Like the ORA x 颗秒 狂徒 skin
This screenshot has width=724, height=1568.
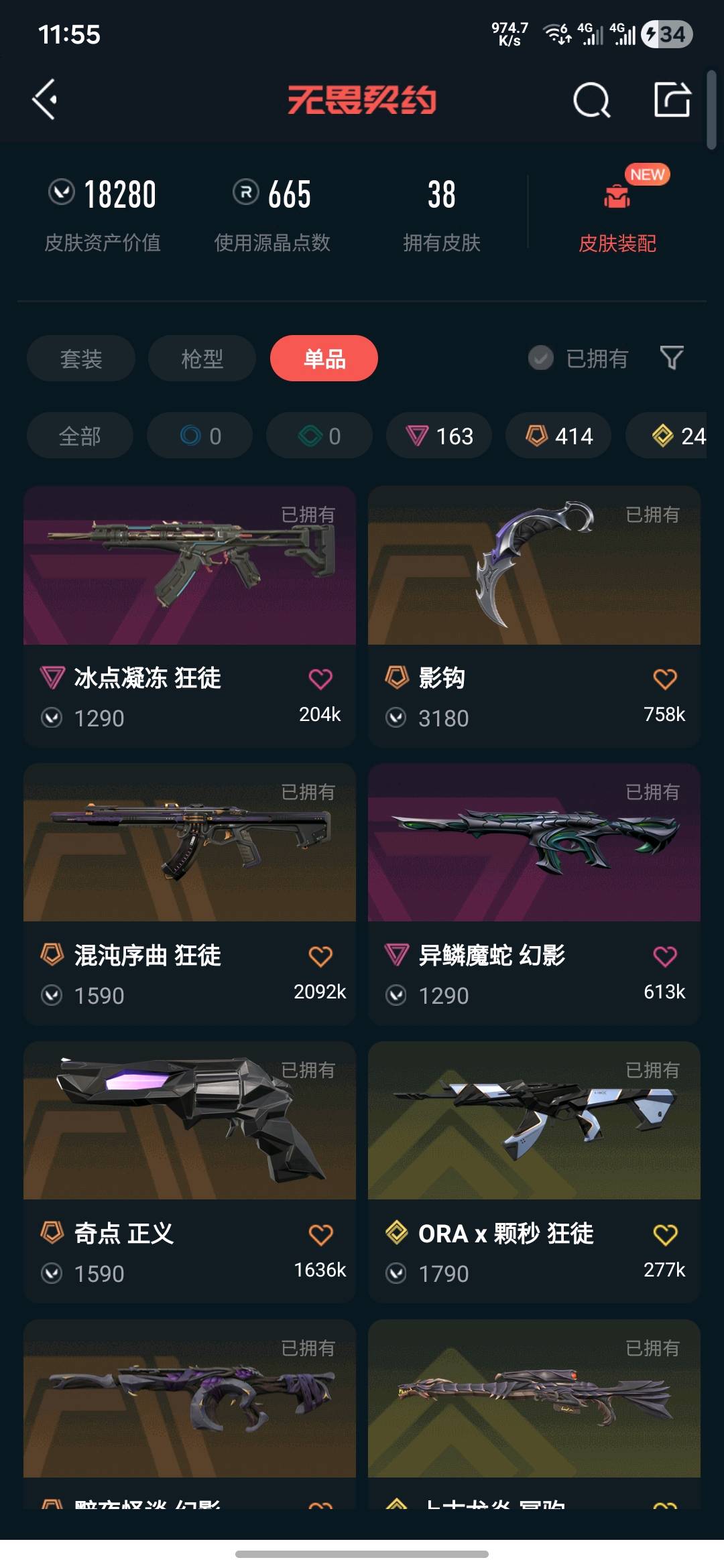[664, 1234]
